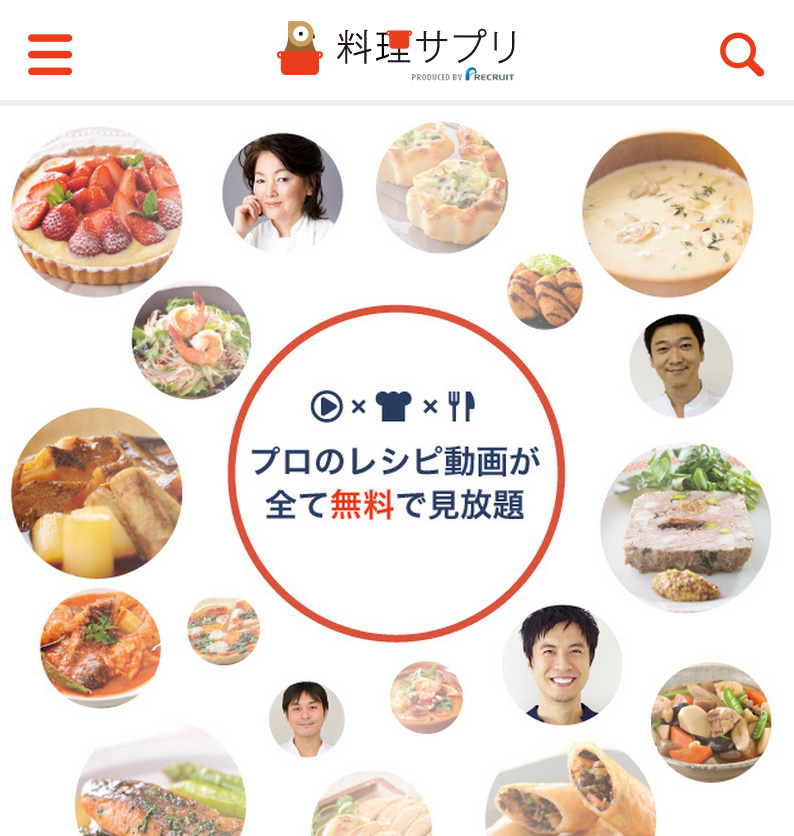Click the RECRUIT logo mark
The width and height of the screenshot is (794, 836).
(469, 73)
